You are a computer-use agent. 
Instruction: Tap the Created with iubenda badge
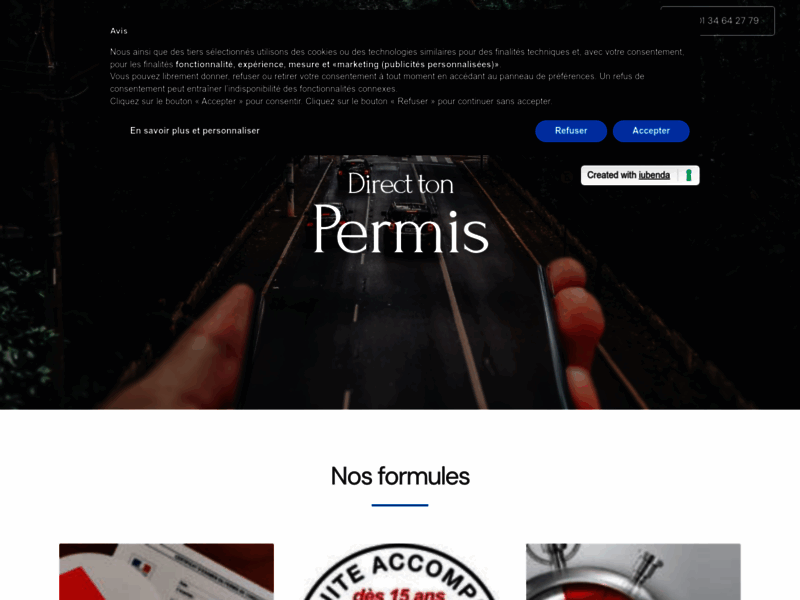point(639,175)
